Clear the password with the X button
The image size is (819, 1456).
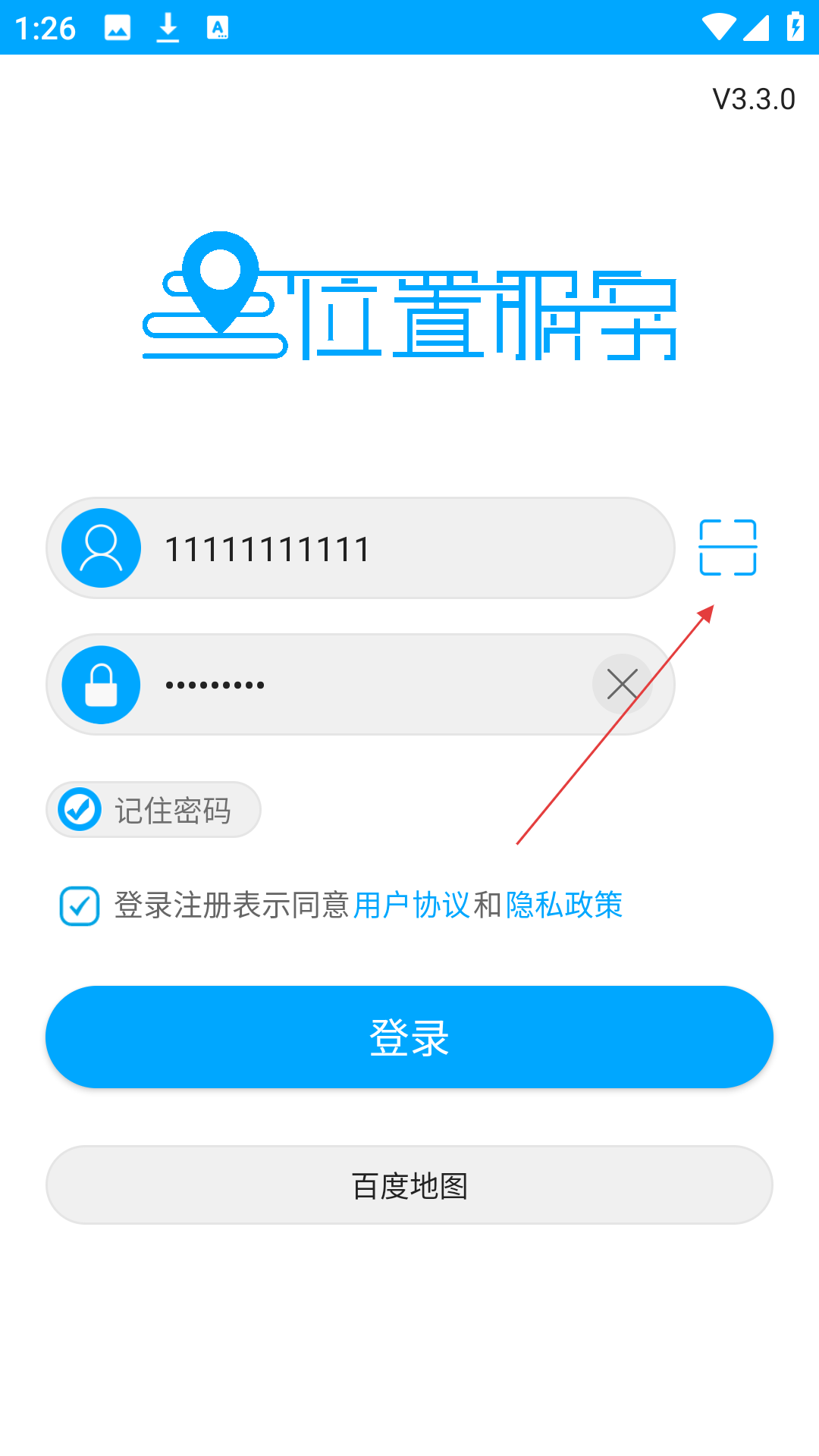tap(622, 684)
